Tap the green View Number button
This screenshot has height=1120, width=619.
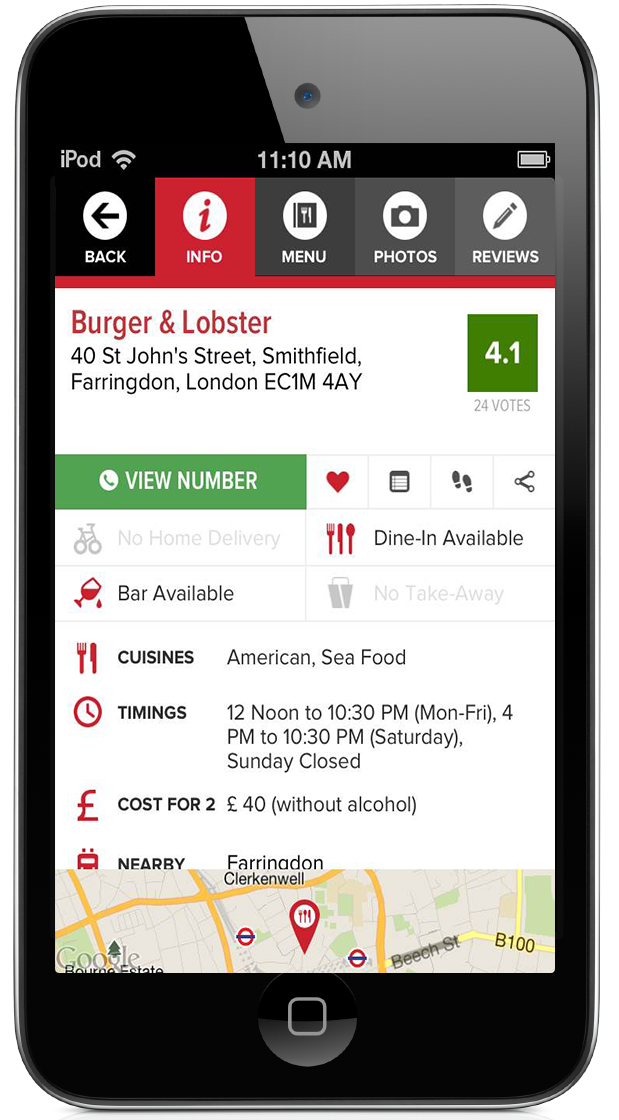[180, 481]
